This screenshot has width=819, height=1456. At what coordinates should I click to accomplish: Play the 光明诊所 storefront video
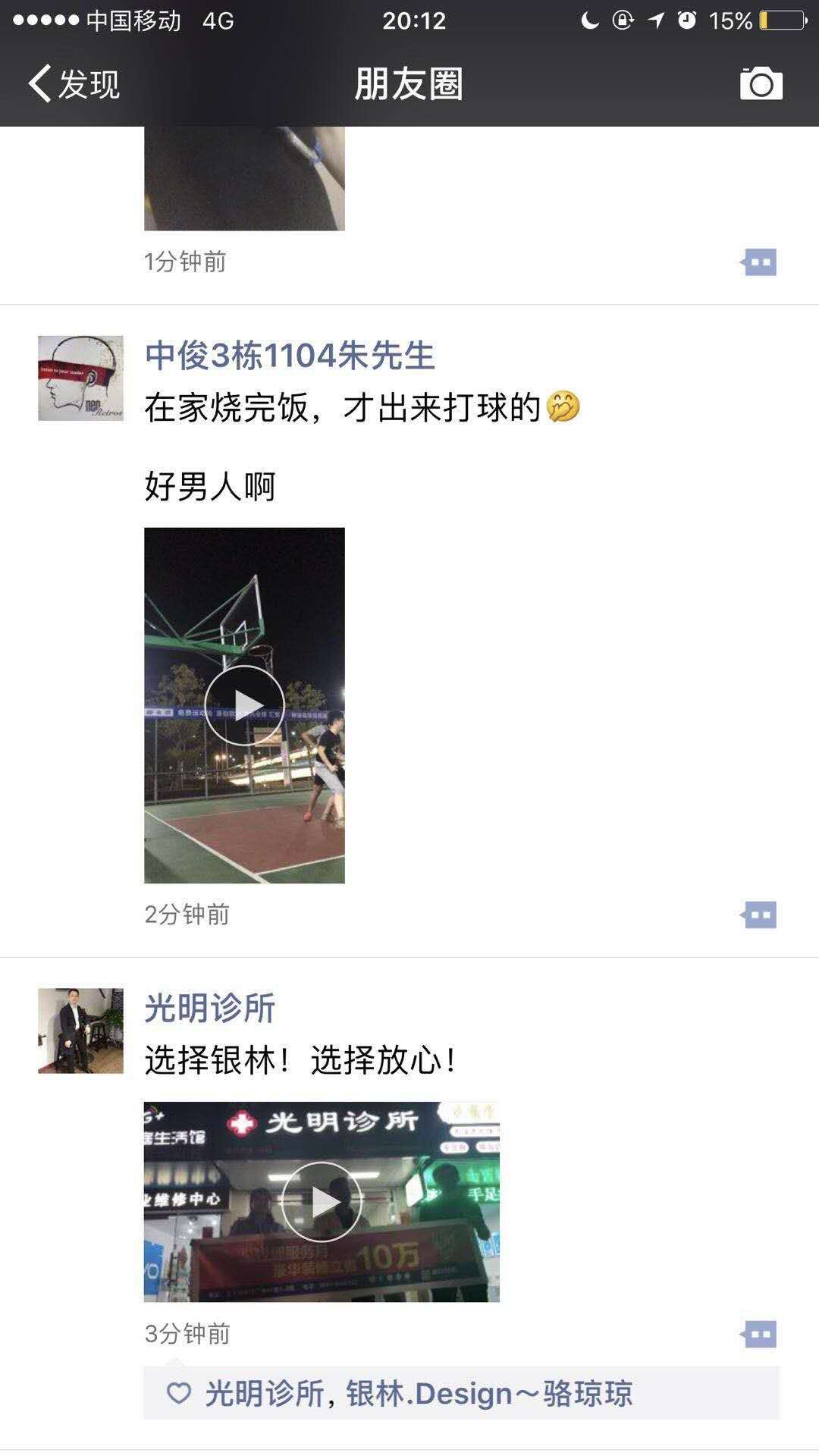322,1201
